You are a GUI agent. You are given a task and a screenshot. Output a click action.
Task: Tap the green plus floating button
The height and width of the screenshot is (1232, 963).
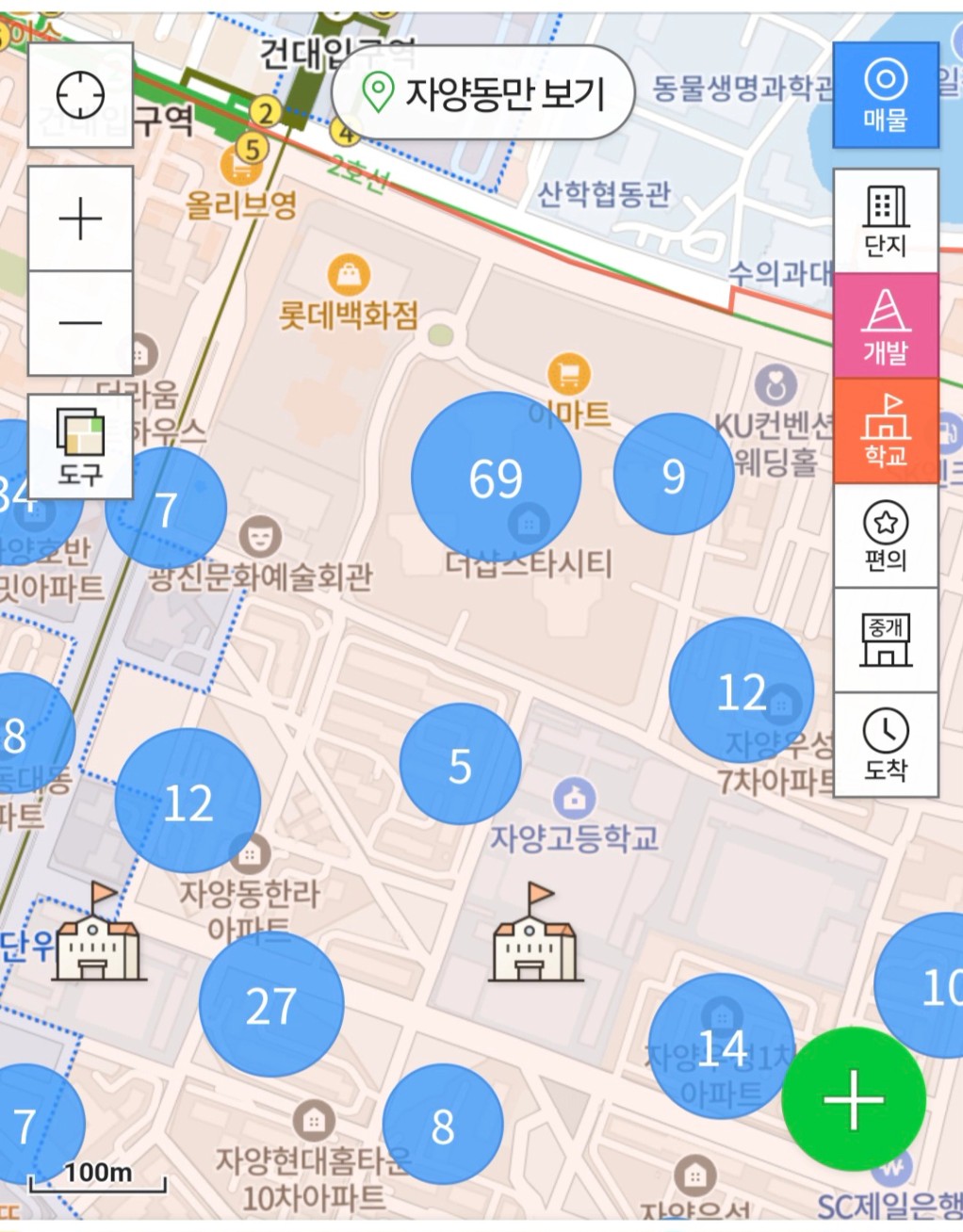(853, 1099)
